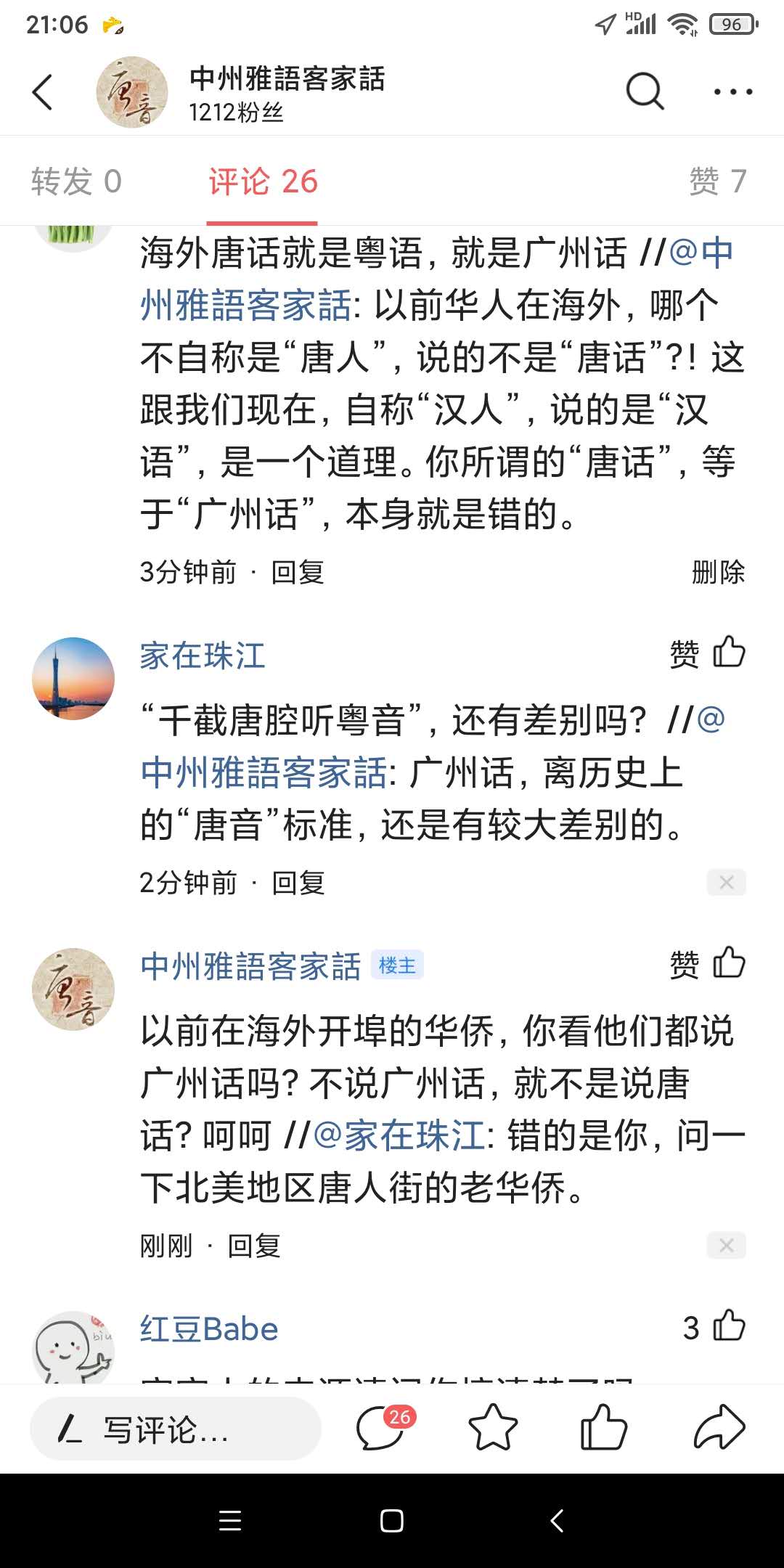Reply to the comment posted 3分钟前

298,573
